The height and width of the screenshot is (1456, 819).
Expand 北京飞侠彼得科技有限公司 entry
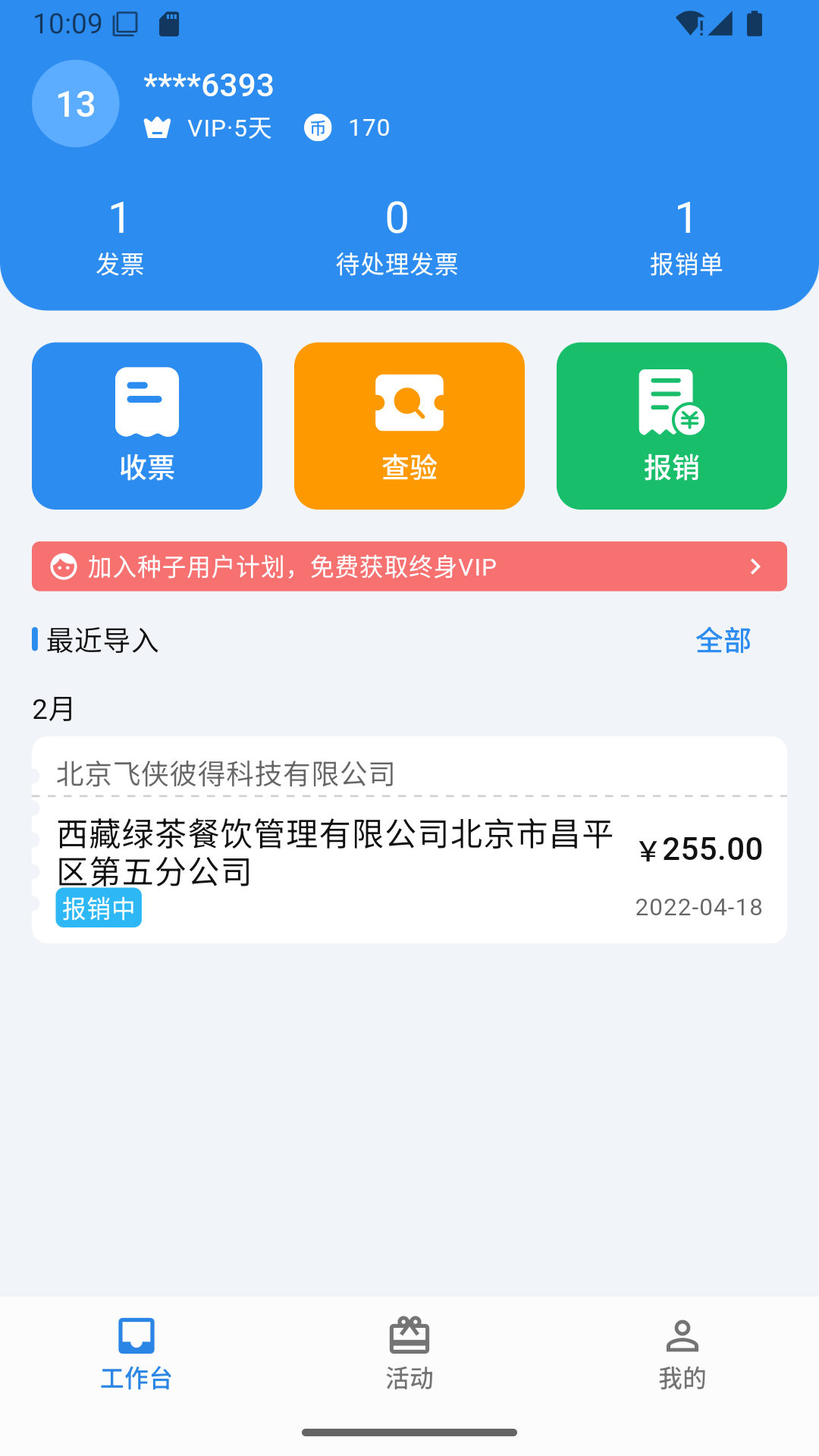pos(224,772)
